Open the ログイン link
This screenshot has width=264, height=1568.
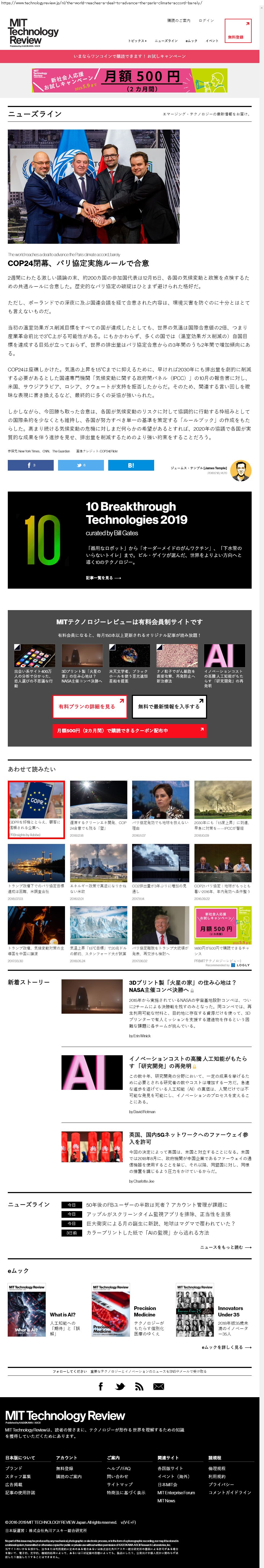point(206,21)
